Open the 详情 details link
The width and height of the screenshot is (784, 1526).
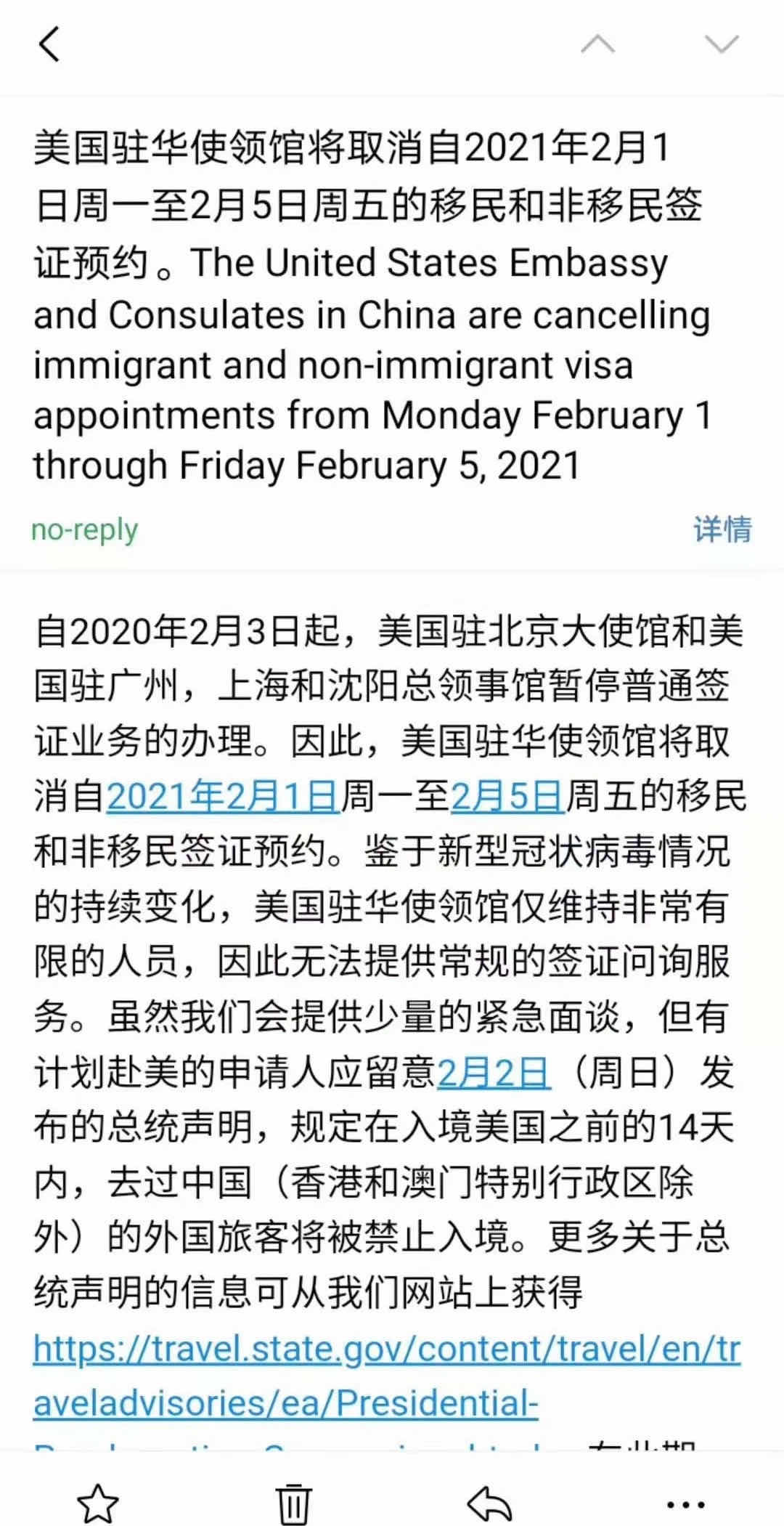pos(722,529)
